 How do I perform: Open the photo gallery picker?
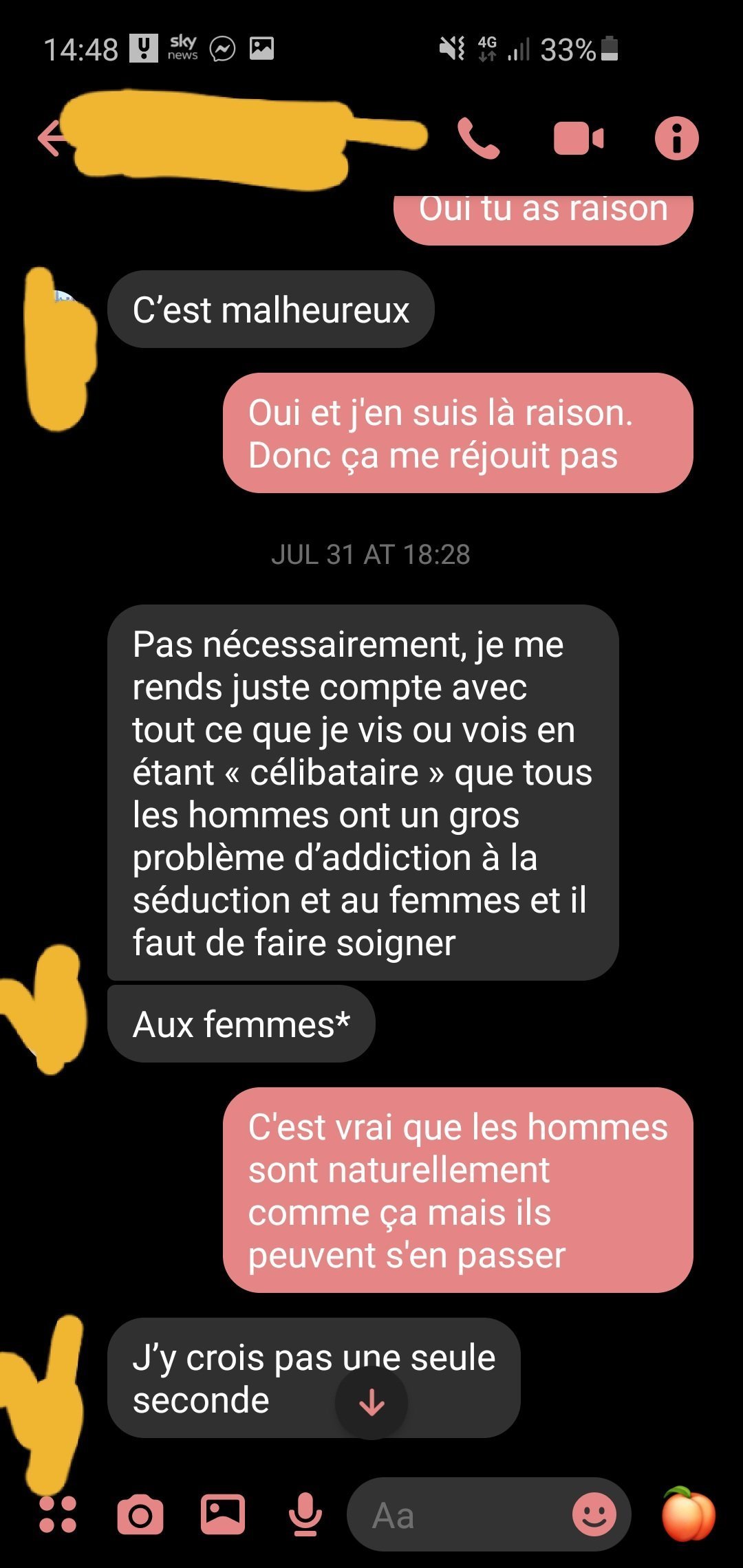[222, 1515]
